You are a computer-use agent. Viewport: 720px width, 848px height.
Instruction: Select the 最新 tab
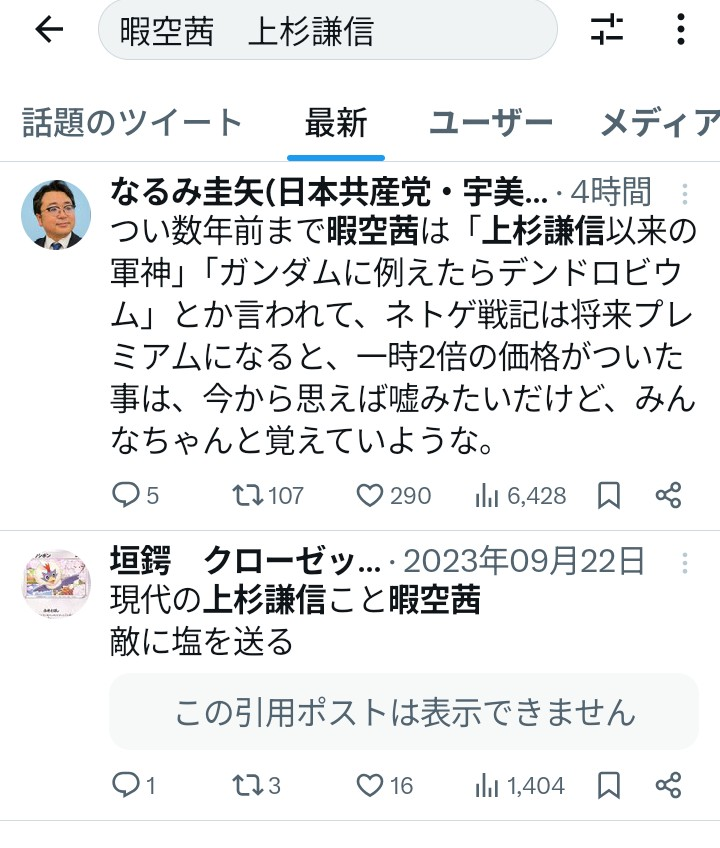336,123
